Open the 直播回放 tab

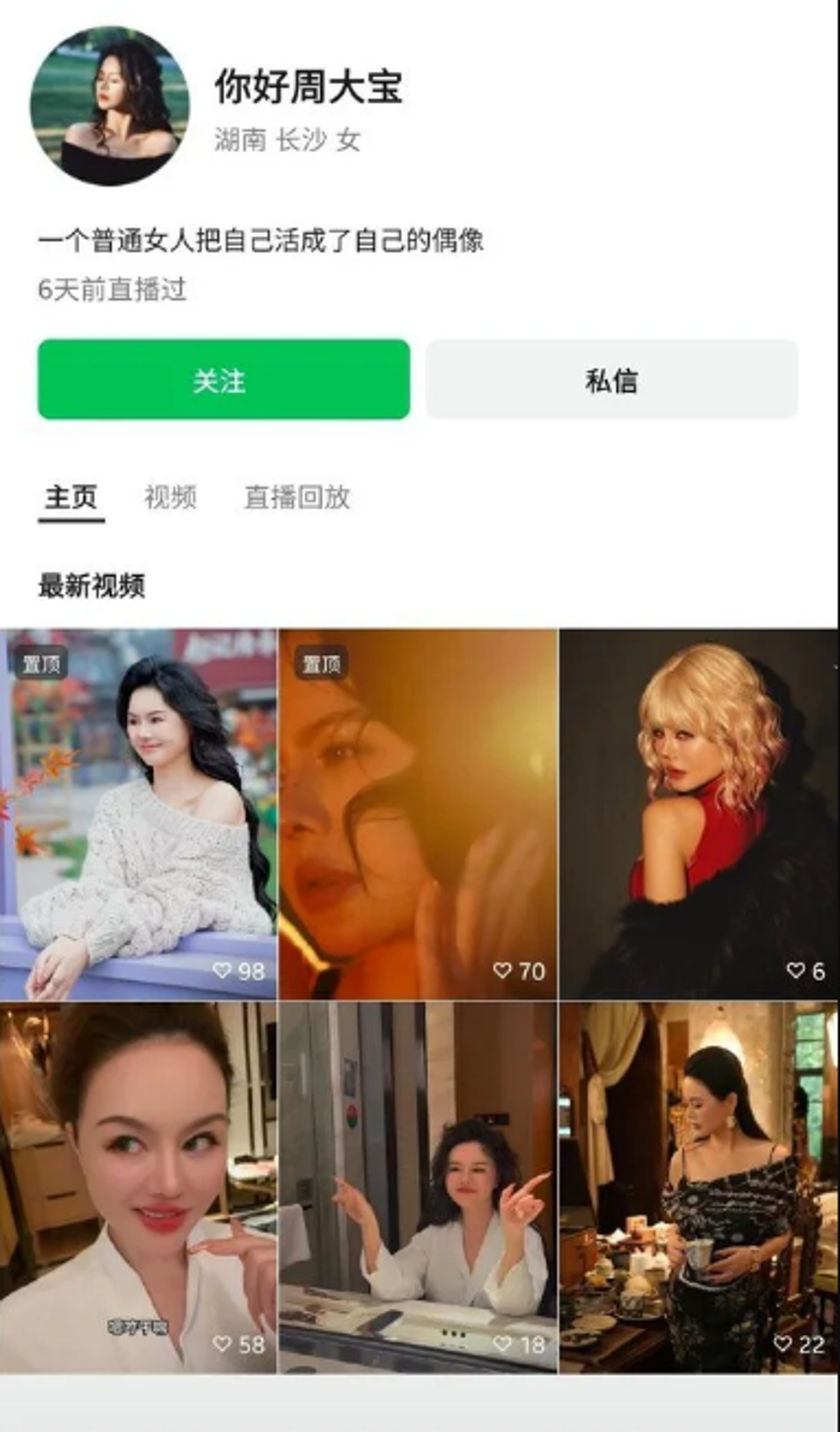coord(298,497)
